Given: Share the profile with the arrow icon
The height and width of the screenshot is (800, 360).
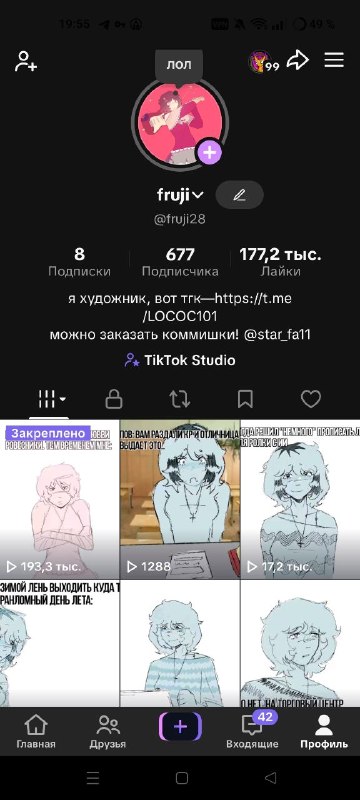Looking at the screenshot, I should pos(298,61).
